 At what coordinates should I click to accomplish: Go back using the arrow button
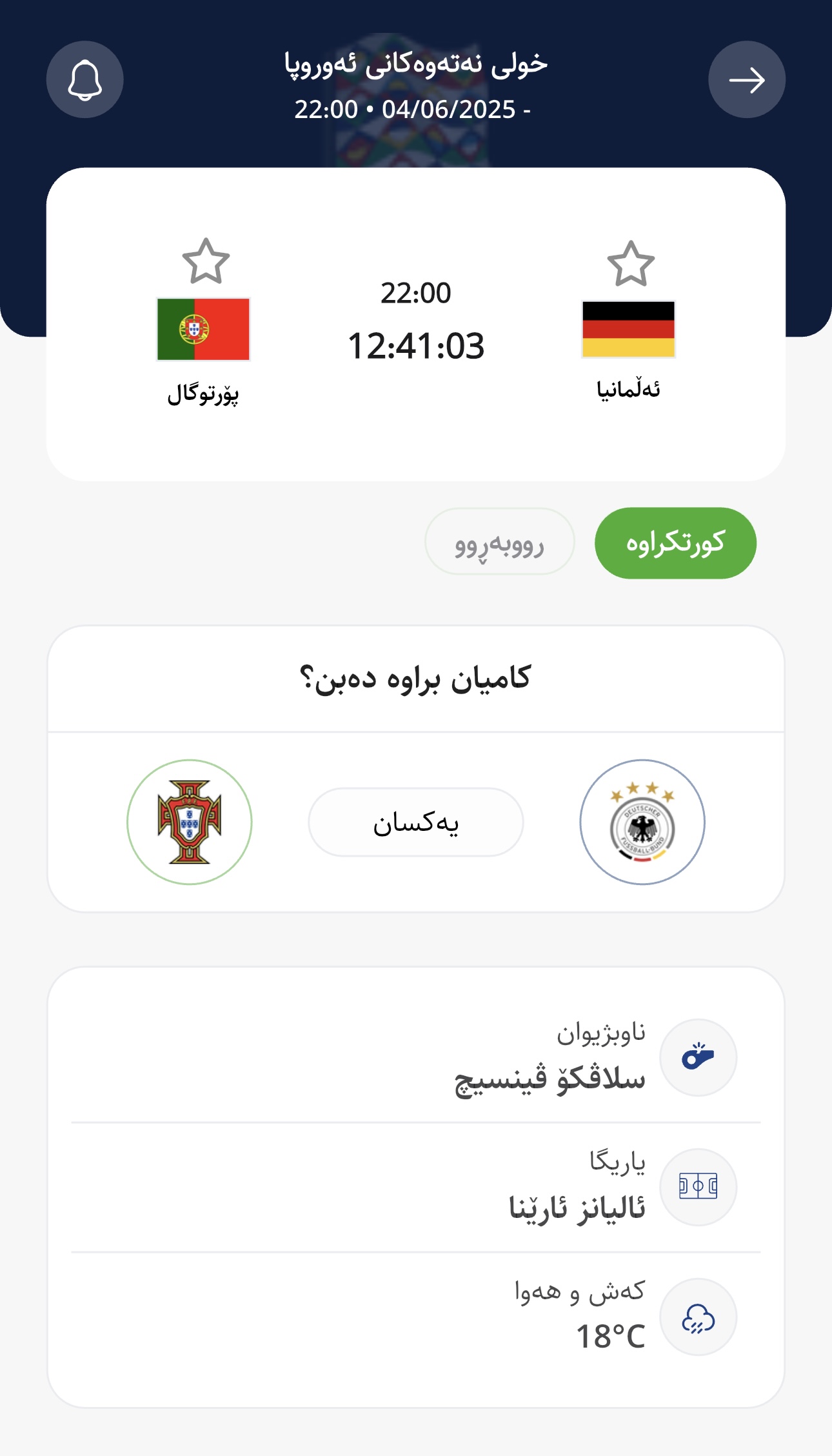[746, 80]
